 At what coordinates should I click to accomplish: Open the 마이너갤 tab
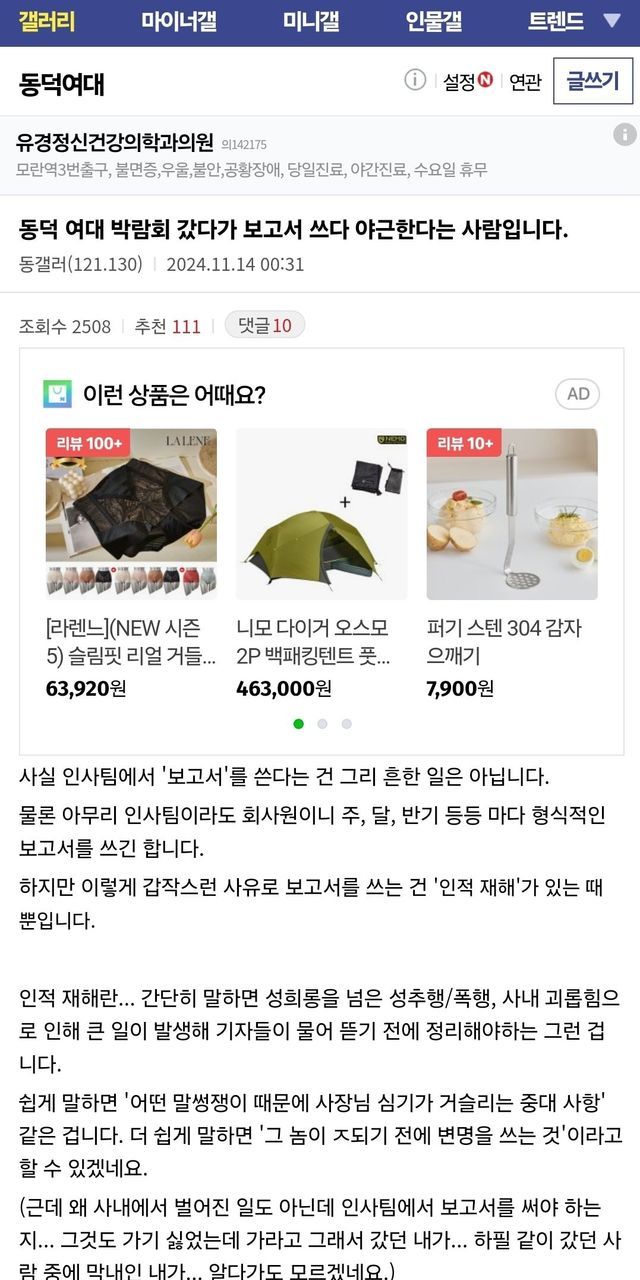[178, 21]
